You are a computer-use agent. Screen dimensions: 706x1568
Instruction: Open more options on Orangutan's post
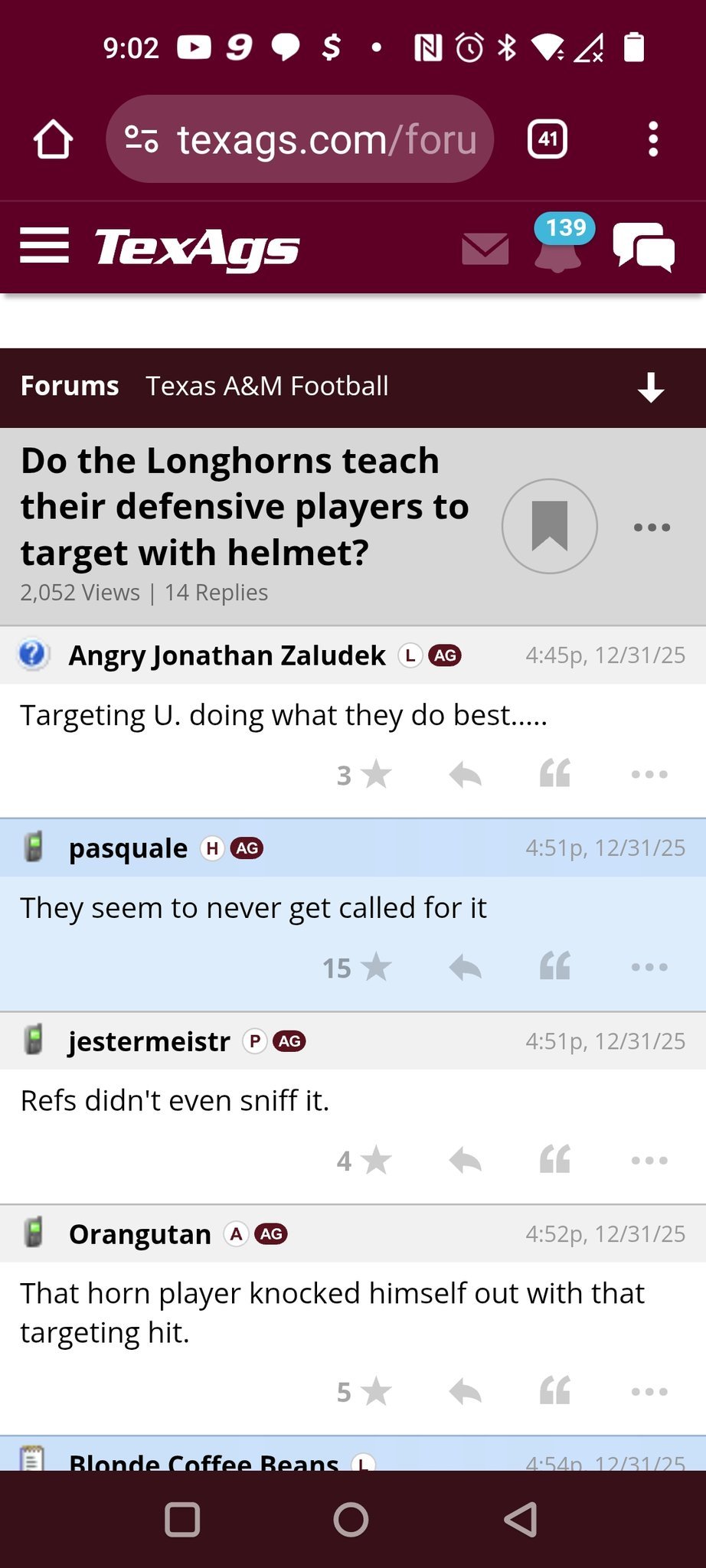tap(649, 1391)
